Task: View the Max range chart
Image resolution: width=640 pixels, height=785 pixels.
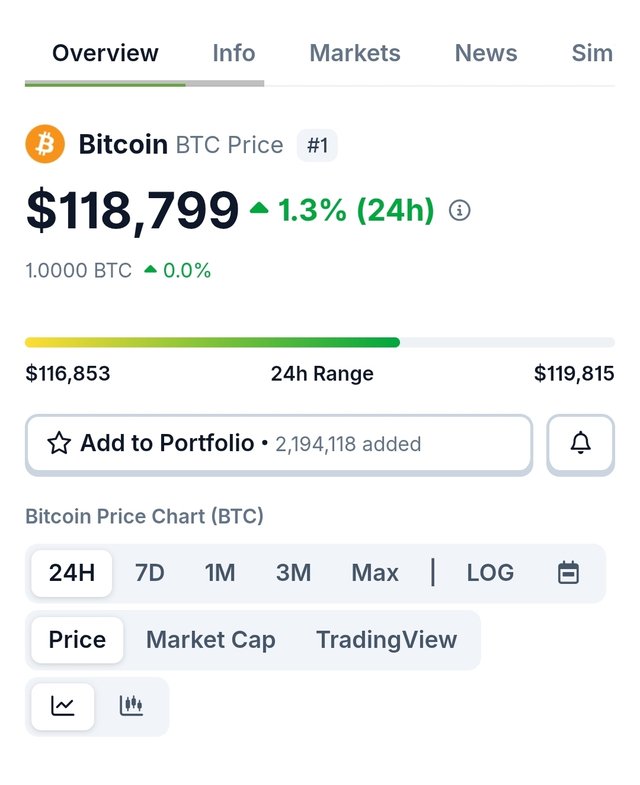Action: [375, 573]
